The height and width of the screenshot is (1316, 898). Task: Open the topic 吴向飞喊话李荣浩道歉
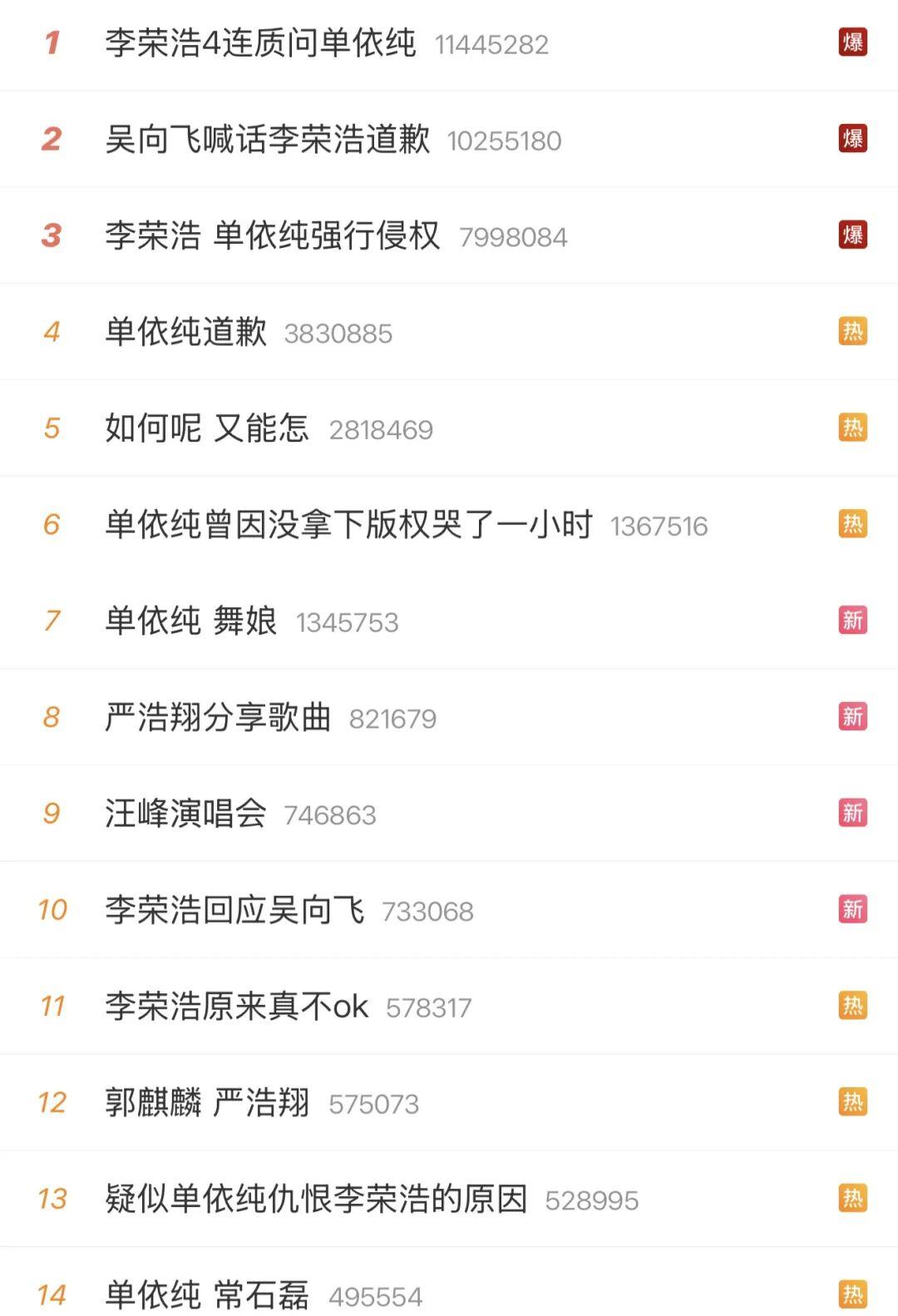coord(267,140)
